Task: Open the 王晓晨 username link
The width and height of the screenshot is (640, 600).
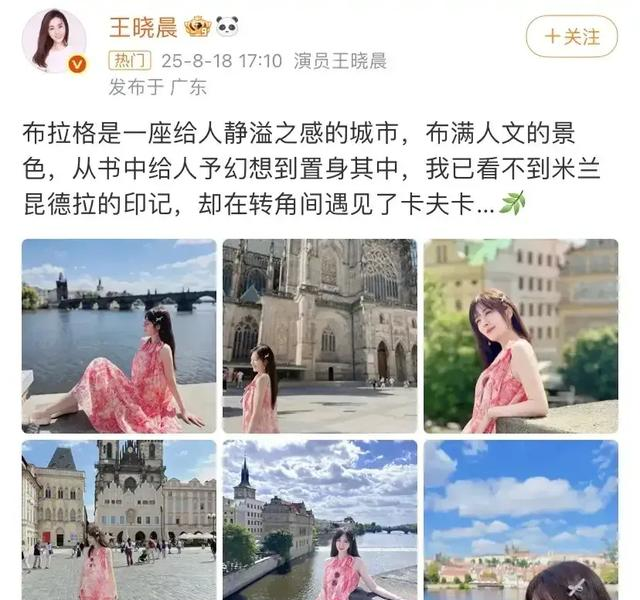Action: click(x=143, y=26)
